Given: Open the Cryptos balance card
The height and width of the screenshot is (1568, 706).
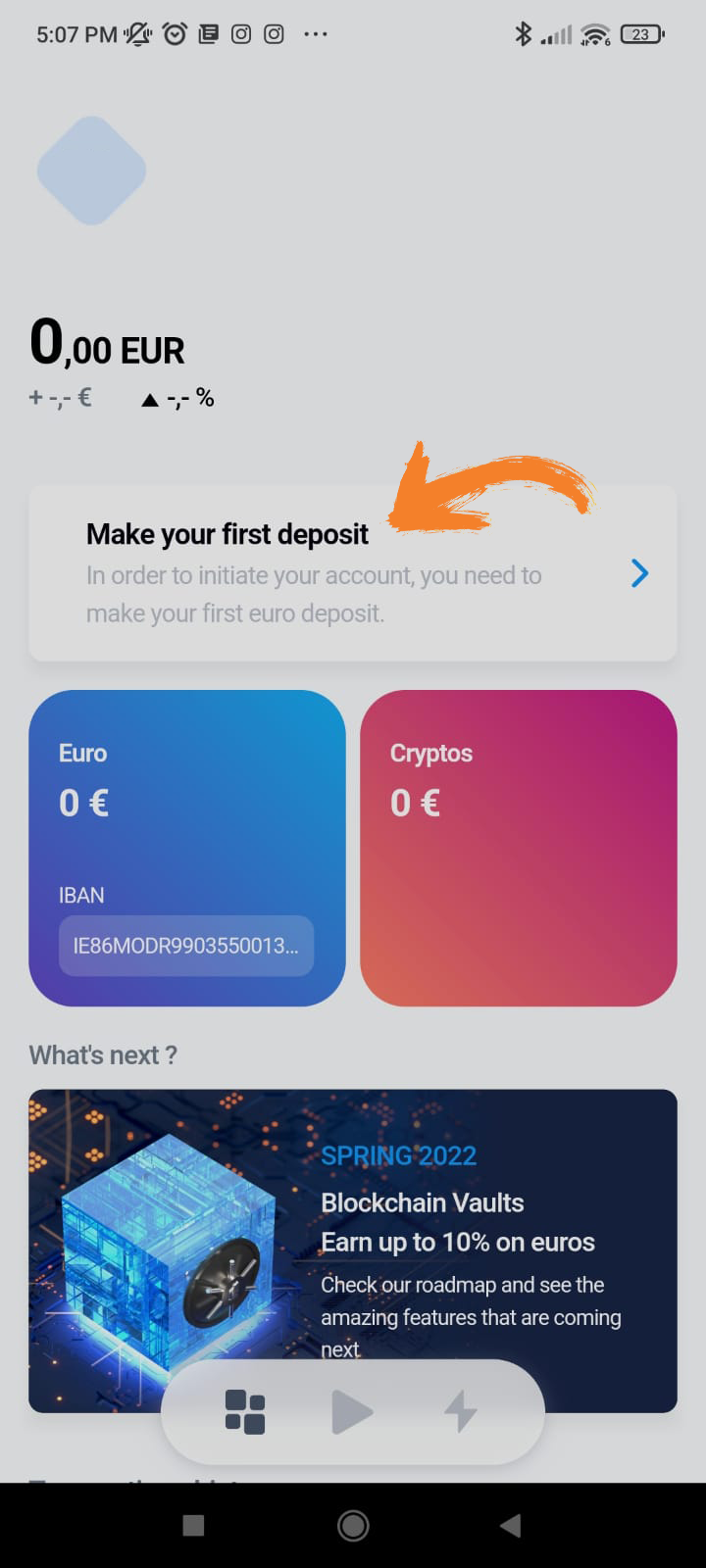Looking at the screenshot, I should (x=518, y=848).
